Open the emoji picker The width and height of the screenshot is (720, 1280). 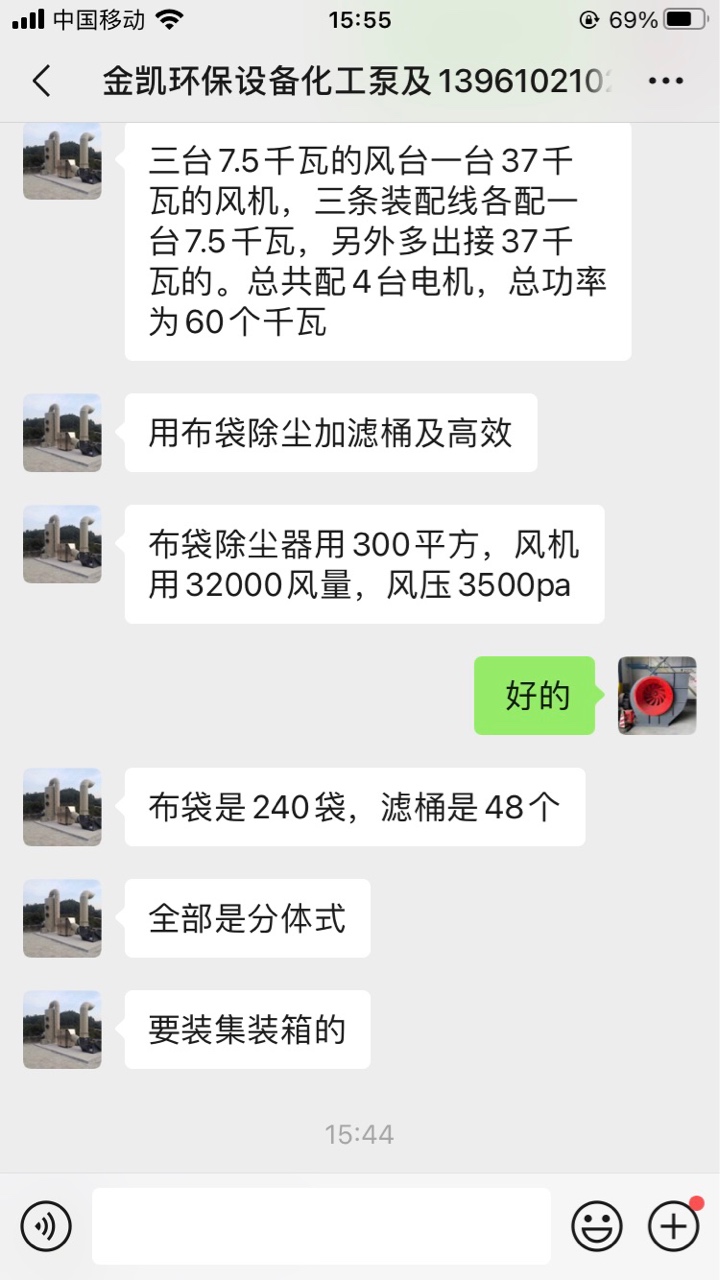coord(597,1226)
